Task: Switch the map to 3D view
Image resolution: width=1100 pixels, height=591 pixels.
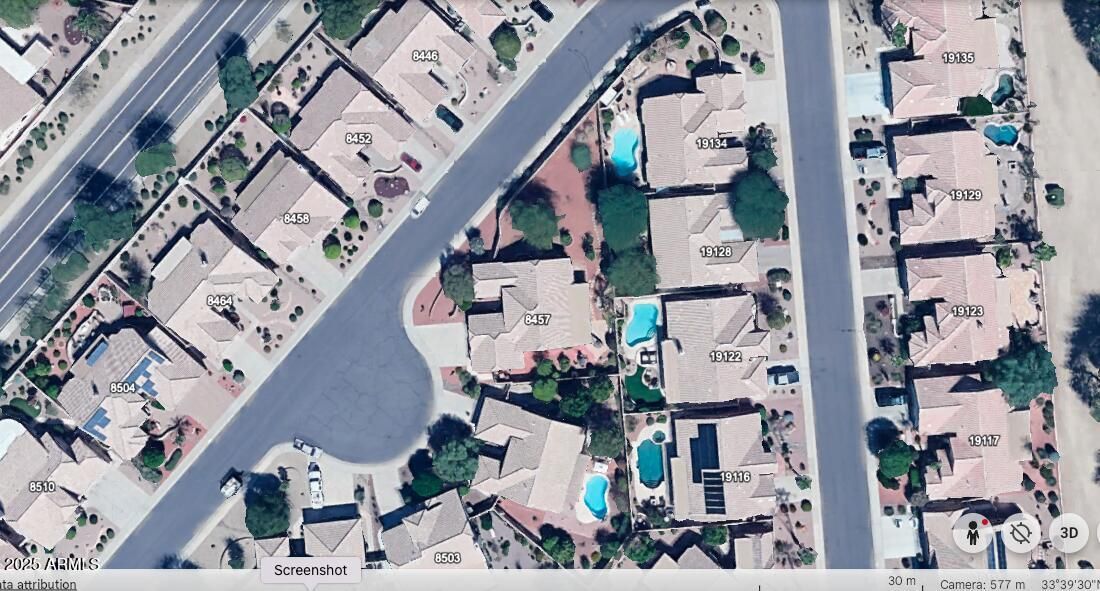Action: pyautogui.click(x=1068, y=533)
